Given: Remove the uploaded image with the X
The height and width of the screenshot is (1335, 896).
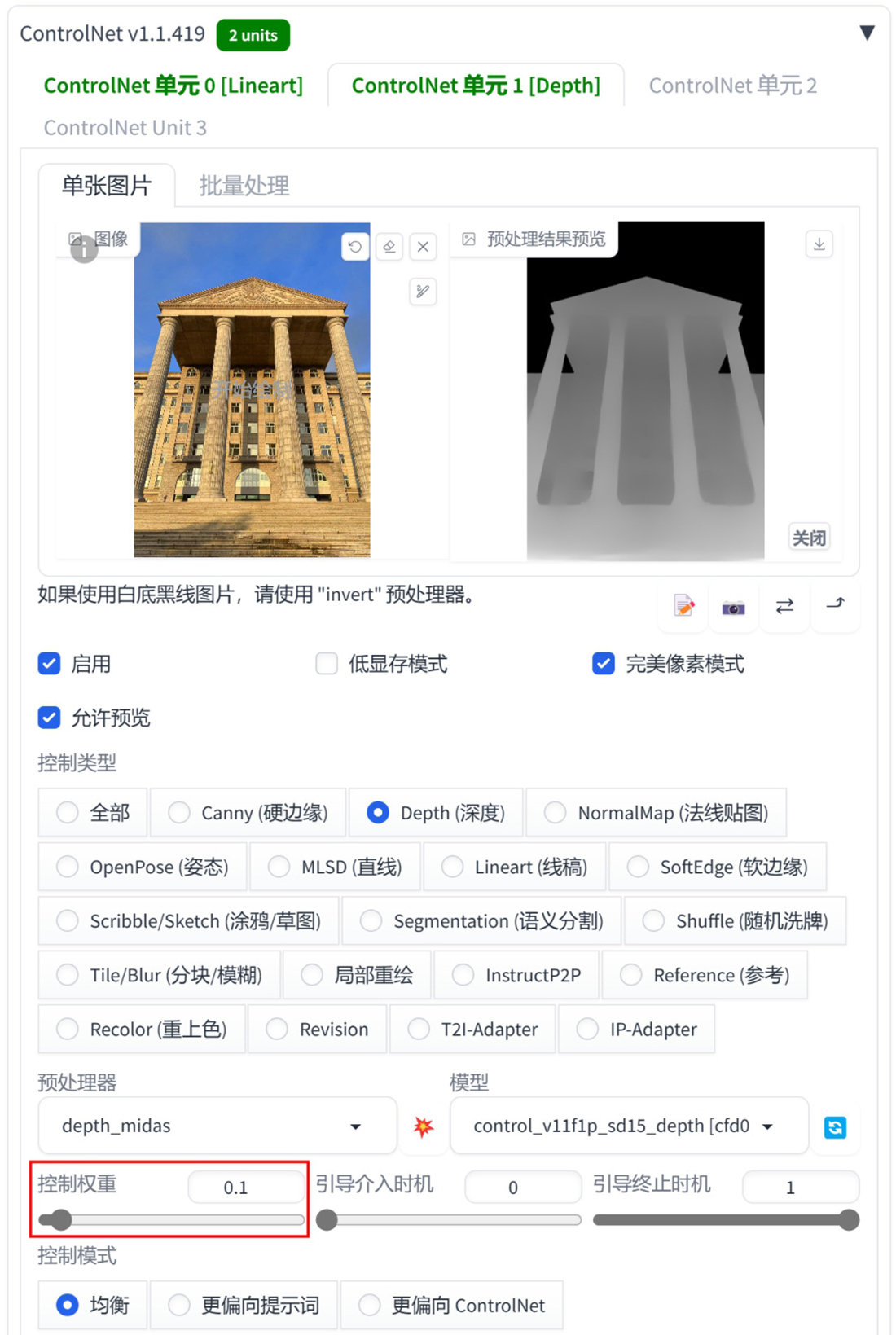Looking at the screenshot, I should coord(423,246).
